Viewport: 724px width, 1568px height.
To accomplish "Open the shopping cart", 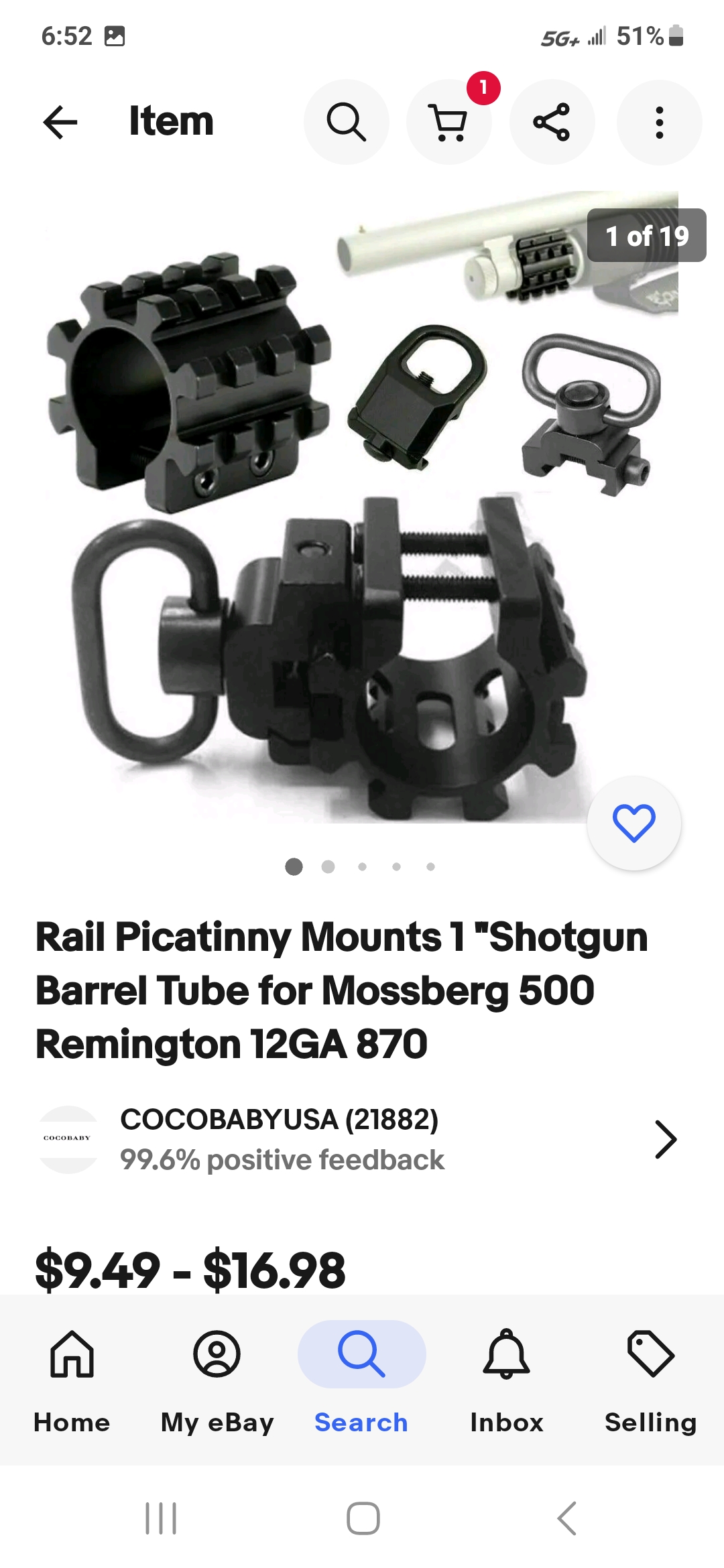I will (x=448, y=122).
